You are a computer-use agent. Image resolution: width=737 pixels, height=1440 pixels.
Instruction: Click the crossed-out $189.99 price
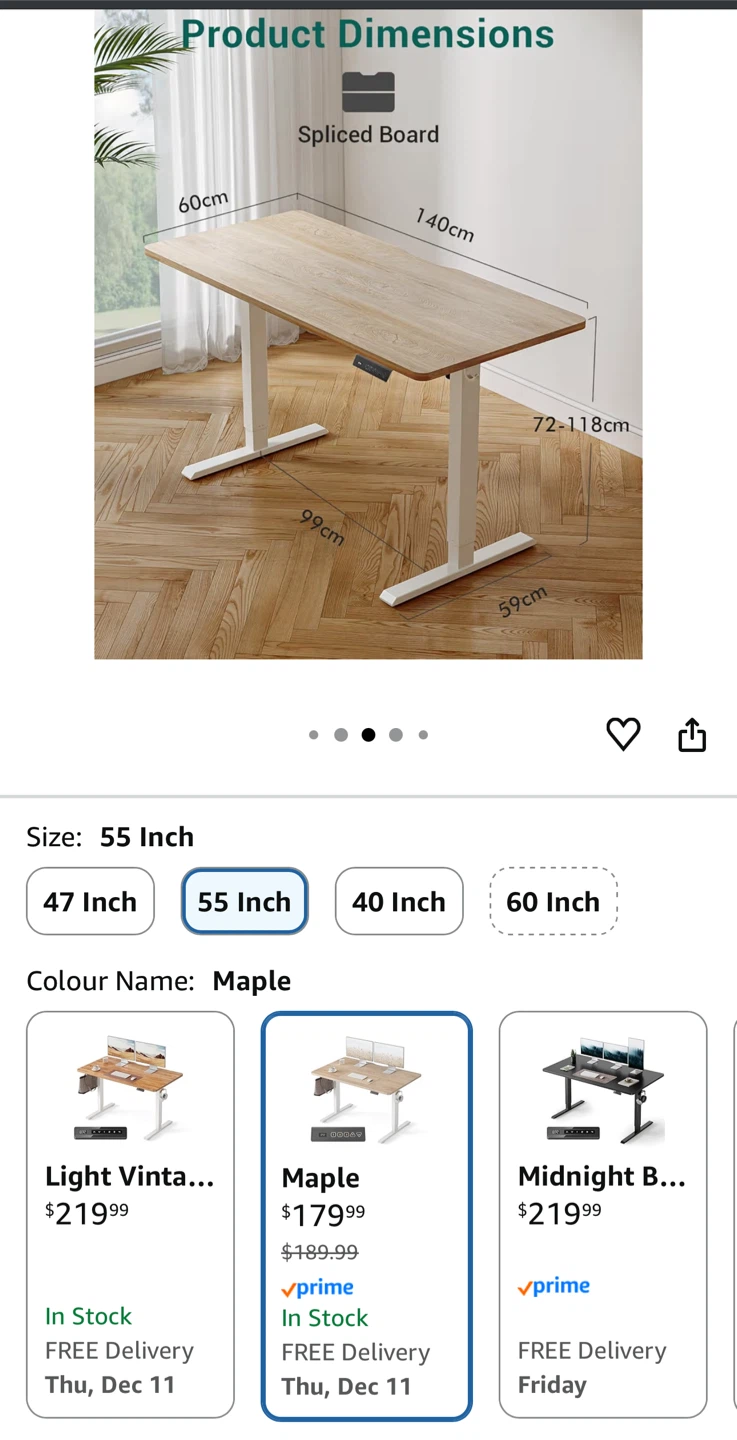click(319, 1252)
